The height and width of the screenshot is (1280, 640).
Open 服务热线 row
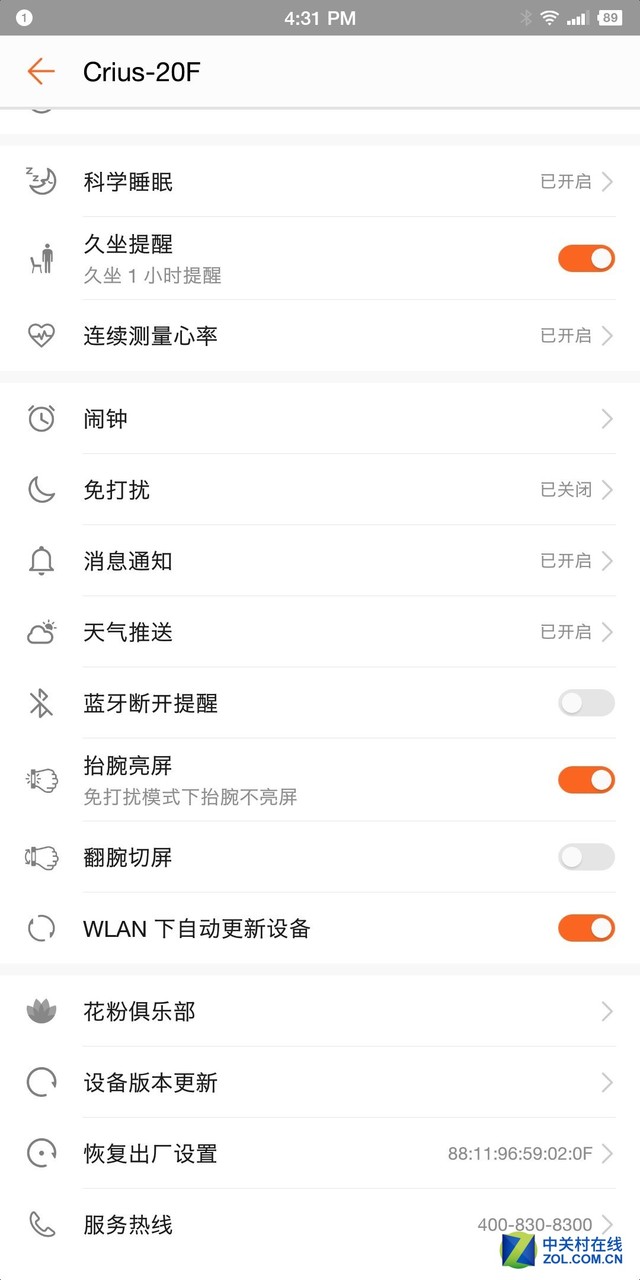[x=320, y=1224]
